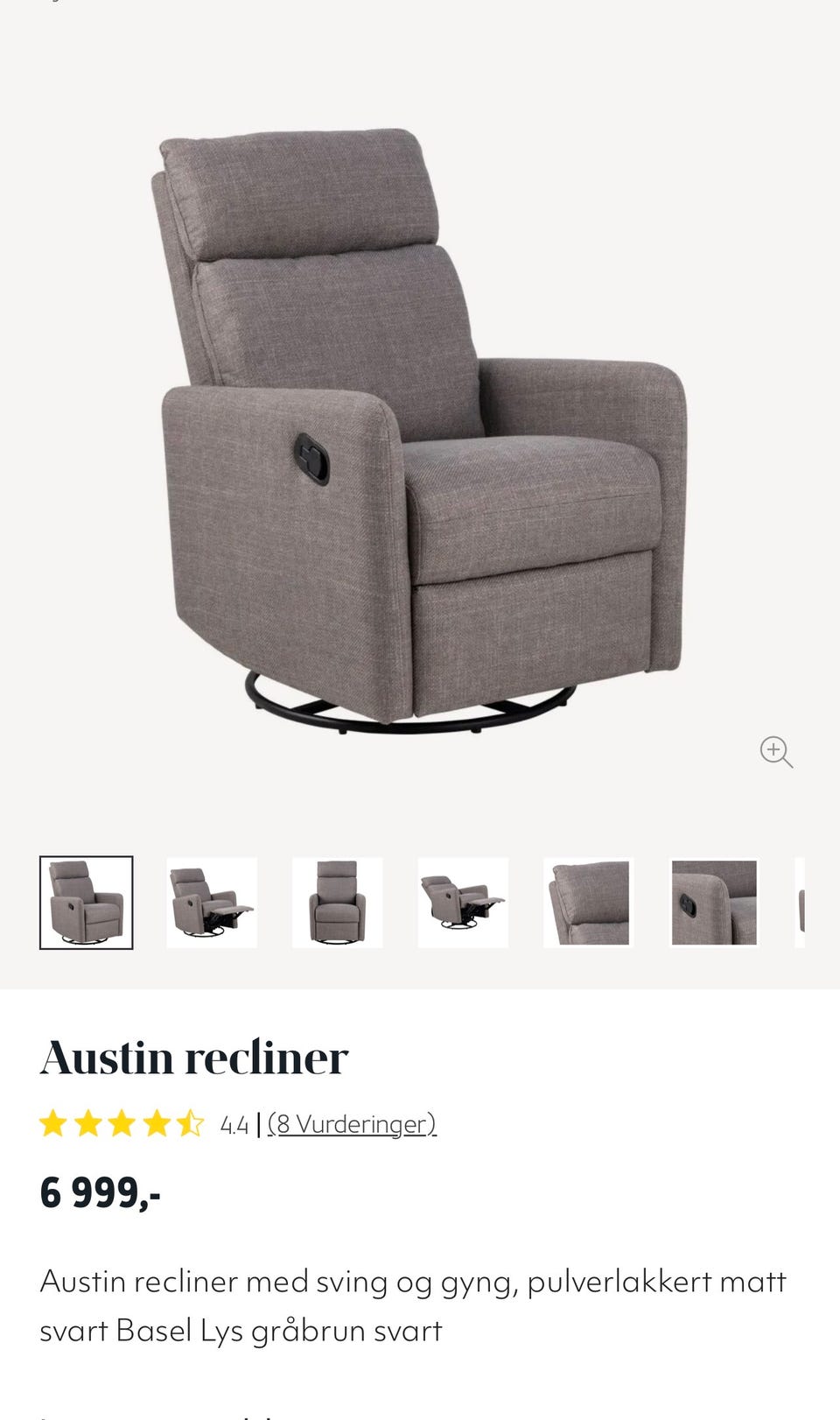This screenshot has height=1420, width=840.
Task: Select the fourth thumbnail of fully reclined chair
Action: tap(463, 903)
